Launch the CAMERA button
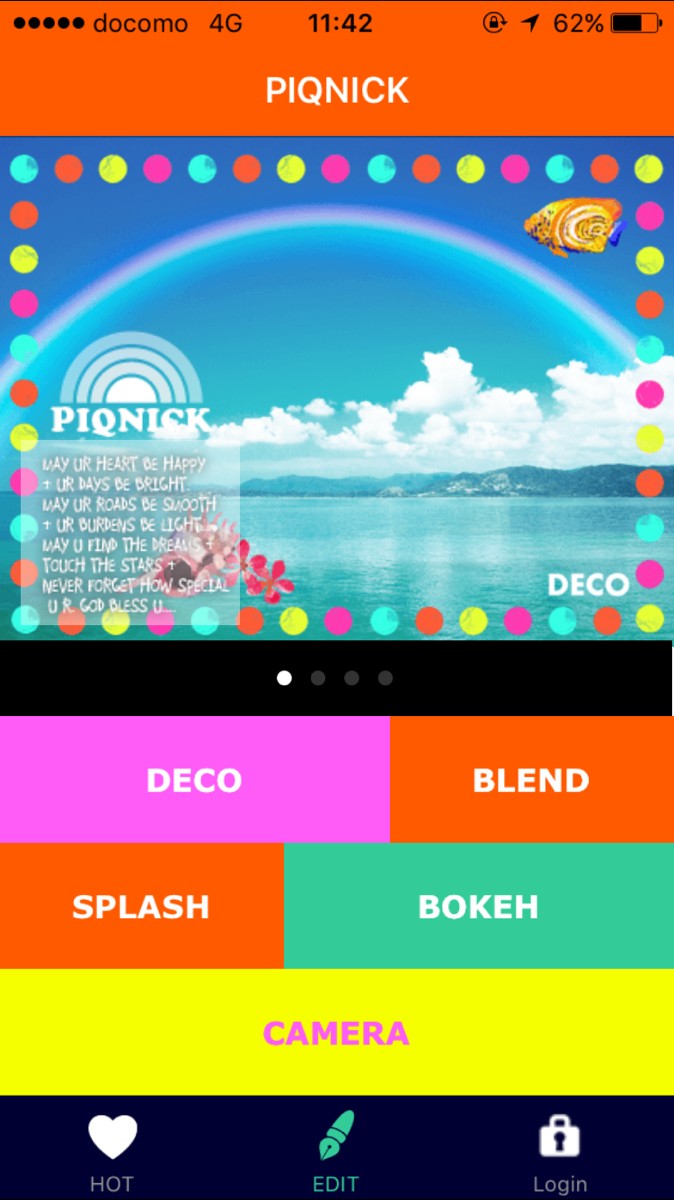 [337, 1032]
